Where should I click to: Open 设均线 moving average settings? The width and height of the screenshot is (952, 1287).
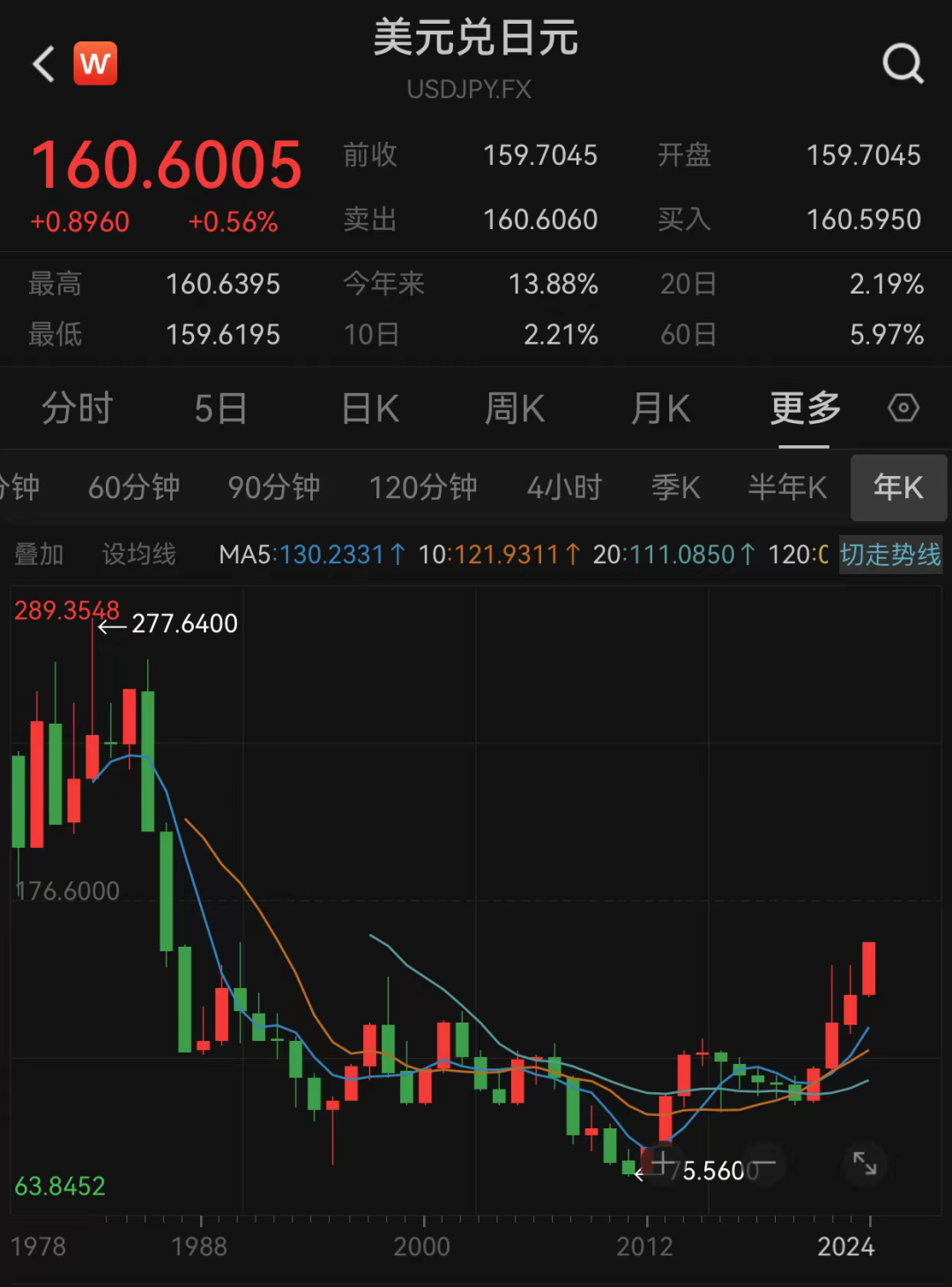(x=138, y=554)
